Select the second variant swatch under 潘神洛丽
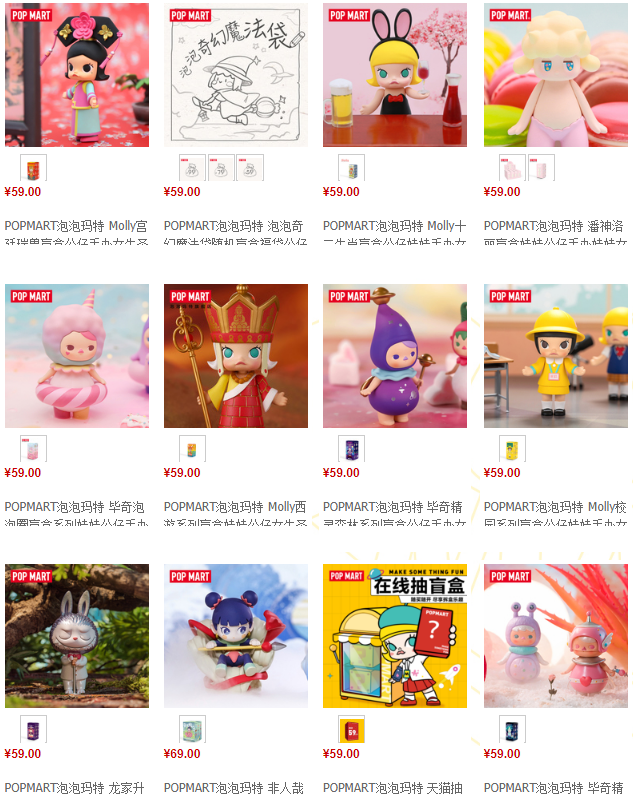 (541, 168)
